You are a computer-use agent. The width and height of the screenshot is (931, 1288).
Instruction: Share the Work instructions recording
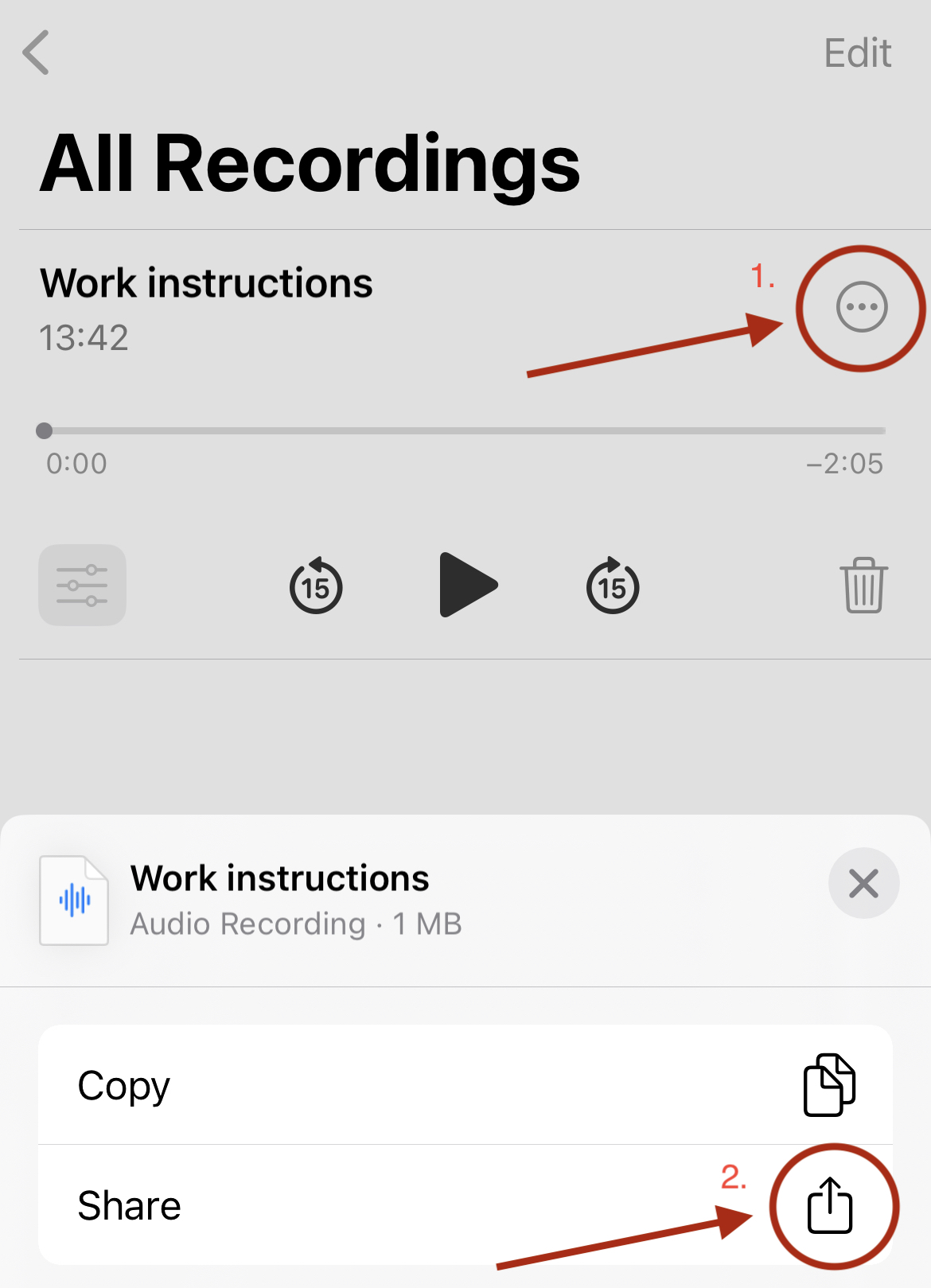click(x=465, y=1205)
